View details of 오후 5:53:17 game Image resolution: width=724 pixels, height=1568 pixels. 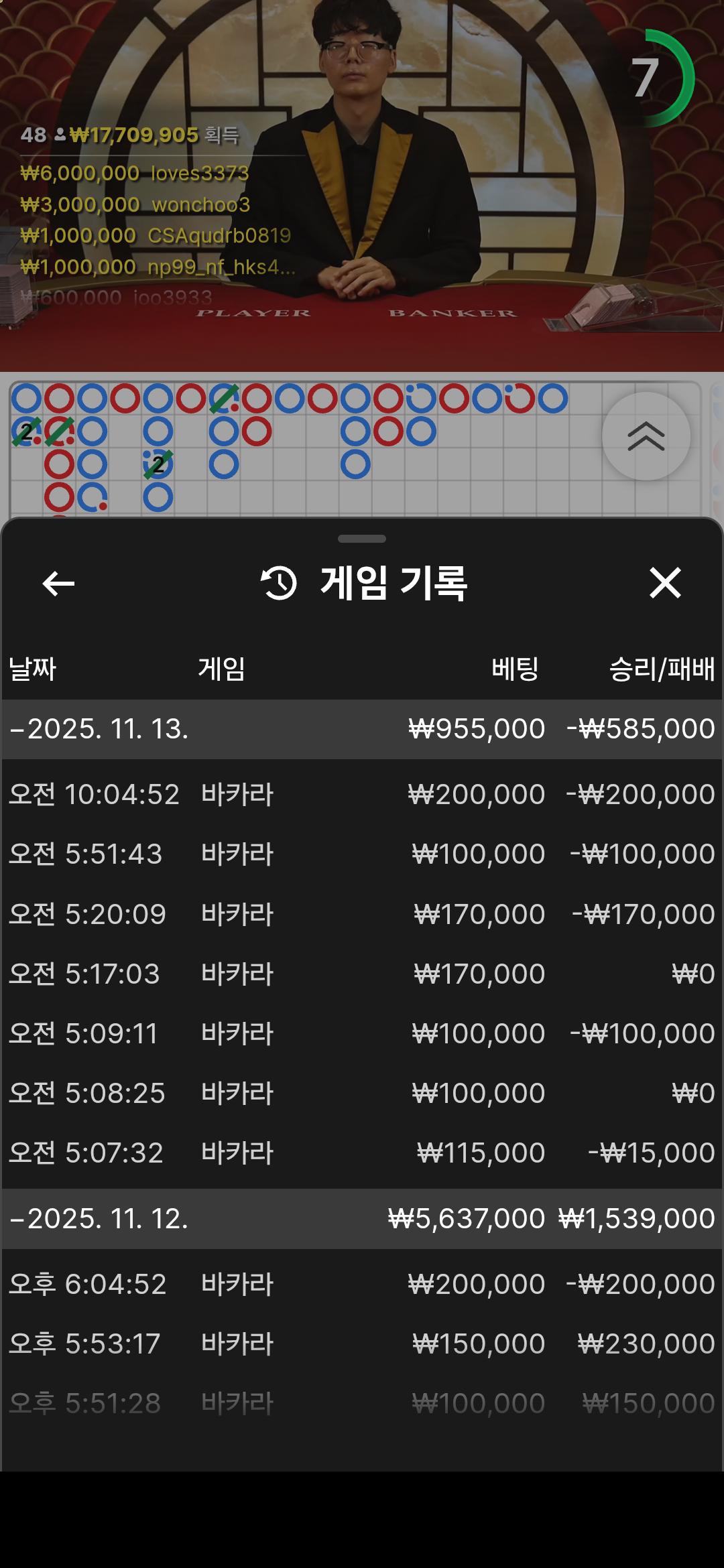pyautogui.click(x=362, y=1344)
